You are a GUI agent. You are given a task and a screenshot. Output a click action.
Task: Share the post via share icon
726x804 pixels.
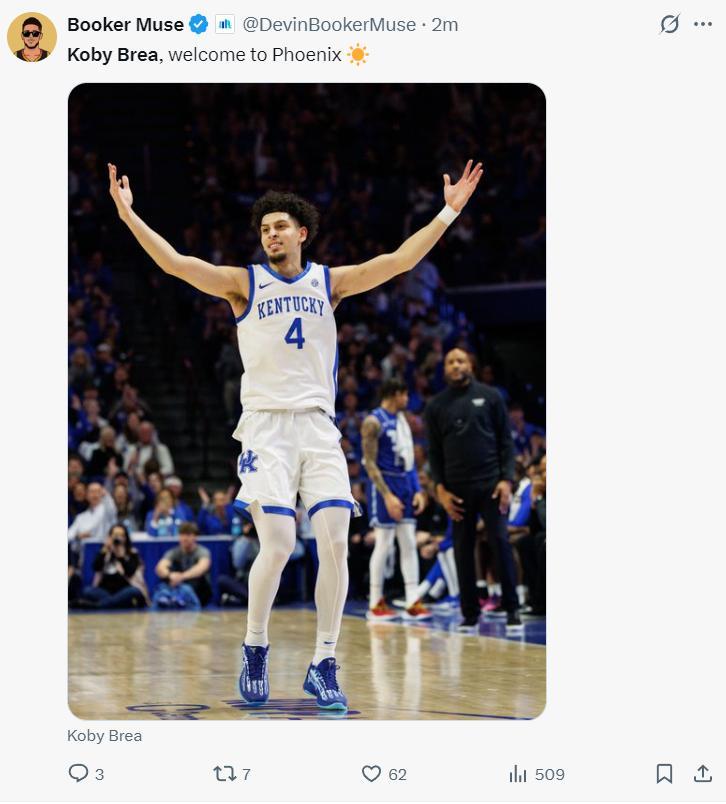pyautogui.click(x=702, y=773)
